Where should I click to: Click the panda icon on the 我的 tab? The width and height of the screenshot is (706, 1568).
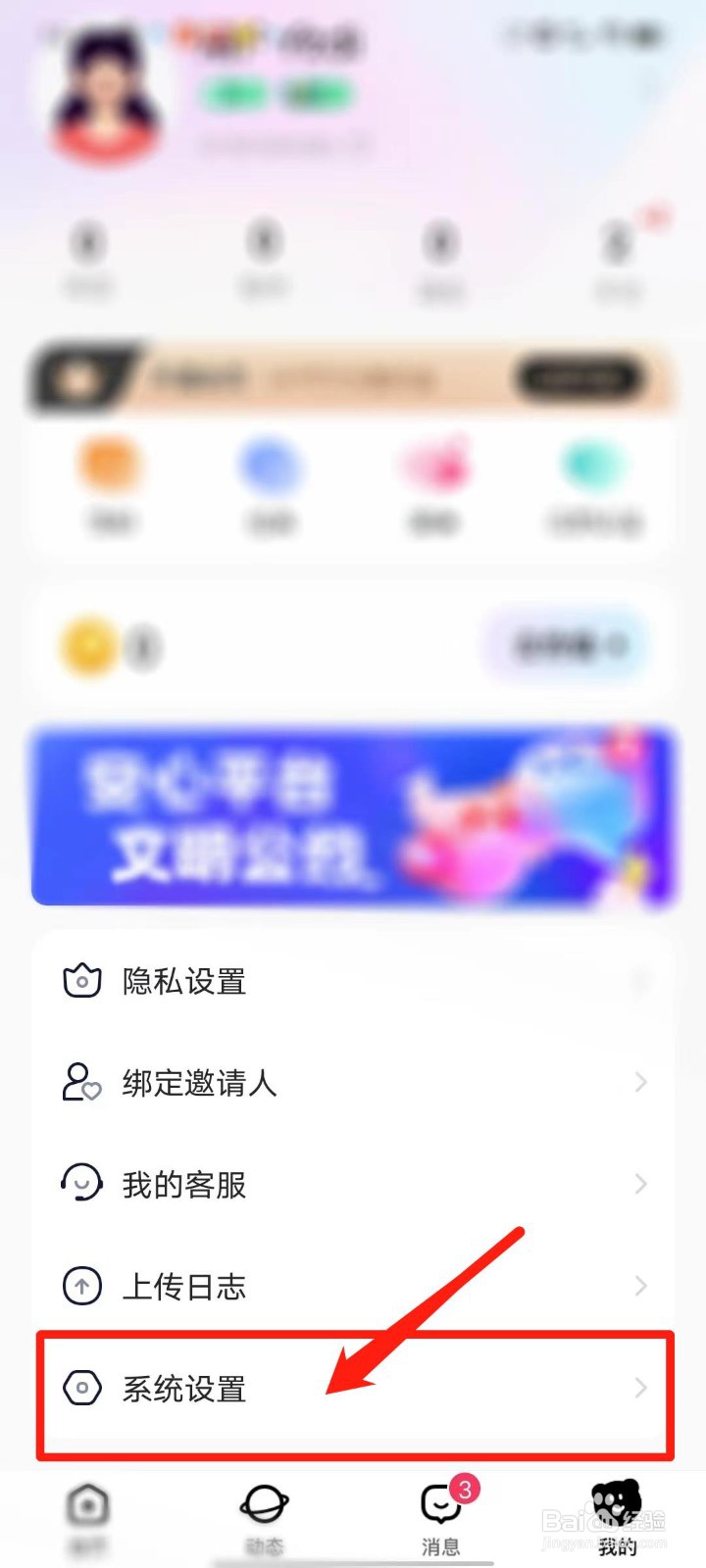[x=618, y=1501]
